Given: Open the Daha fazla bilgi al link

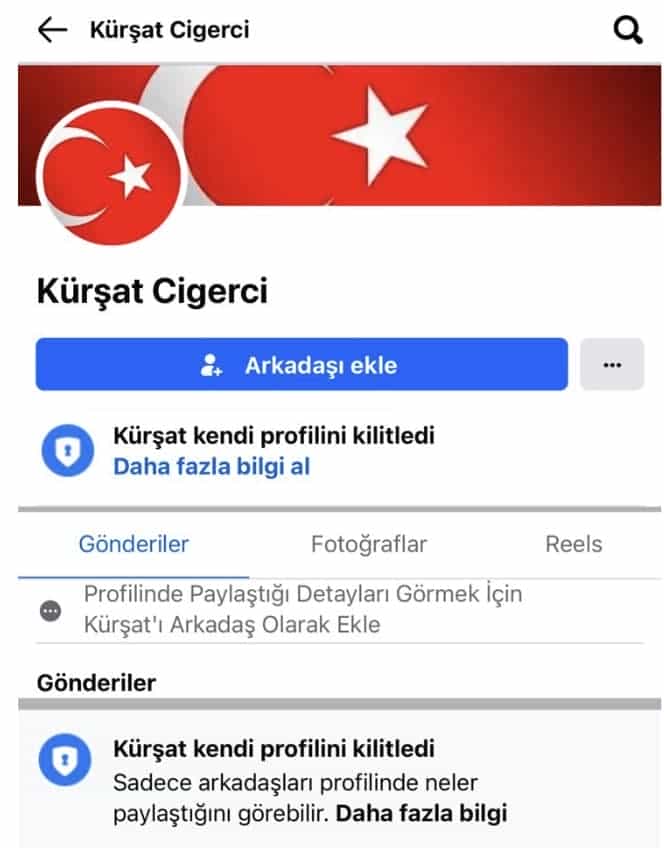Looking at the screenshot, I should tap(211, 466).
